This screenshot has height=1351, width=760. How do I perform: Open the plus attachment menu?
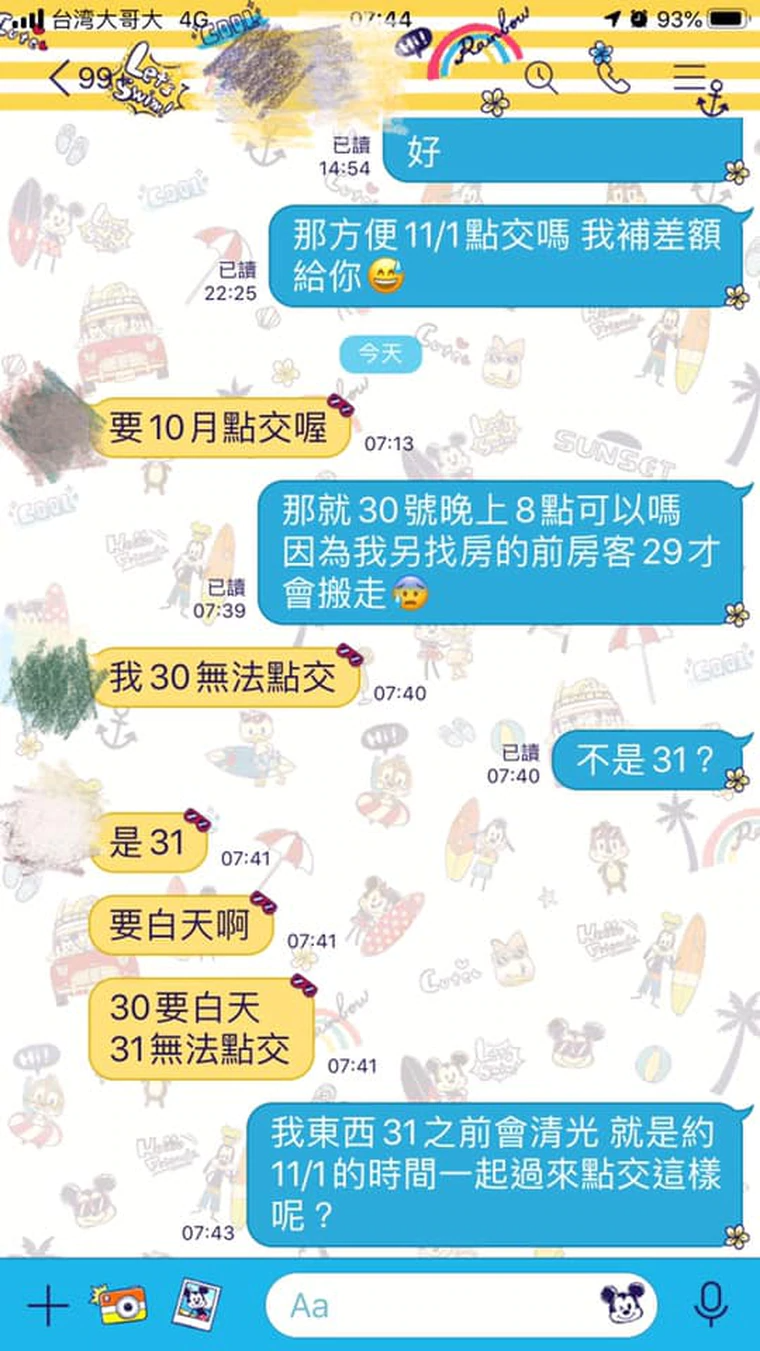tap(47, 1305)
